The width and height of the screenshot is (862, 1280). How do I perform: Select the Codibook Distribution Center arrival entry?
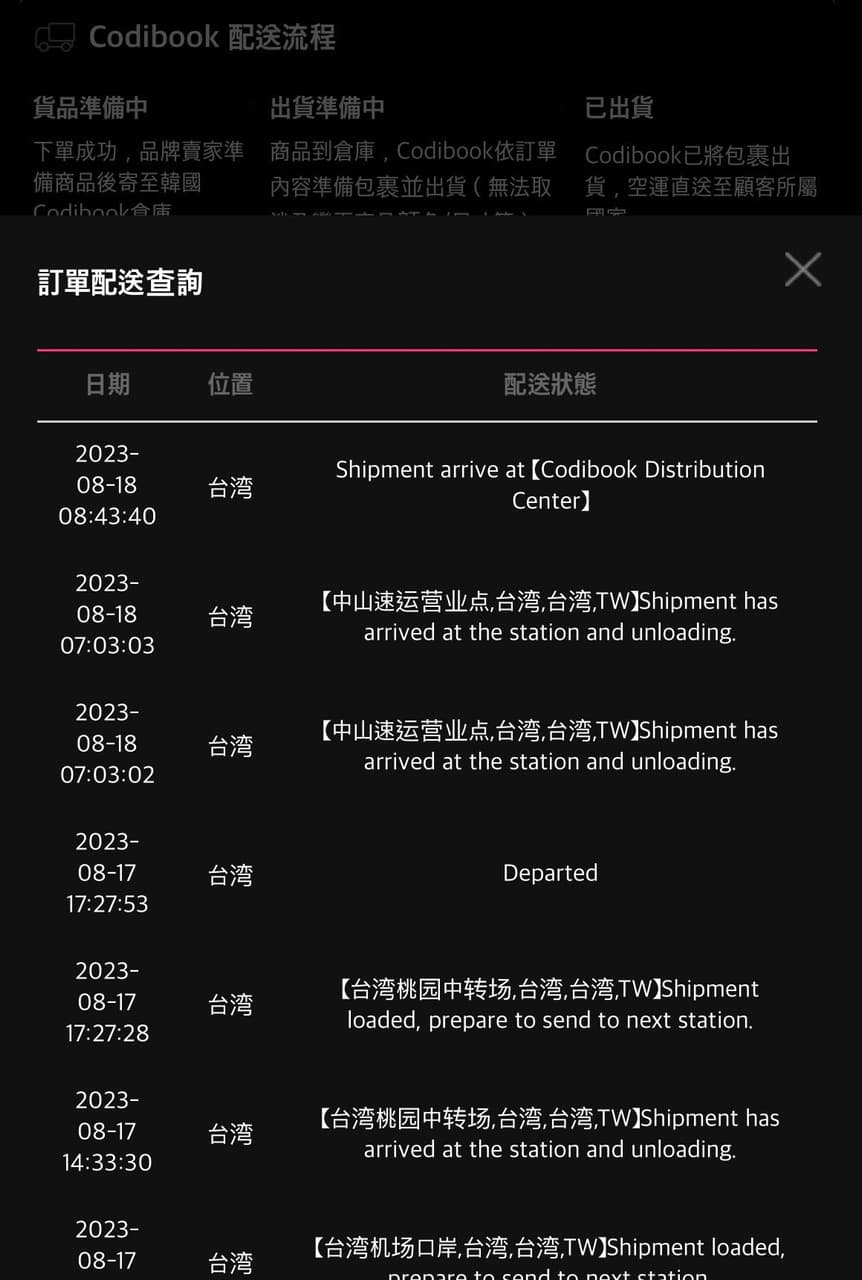pos(550,485)
